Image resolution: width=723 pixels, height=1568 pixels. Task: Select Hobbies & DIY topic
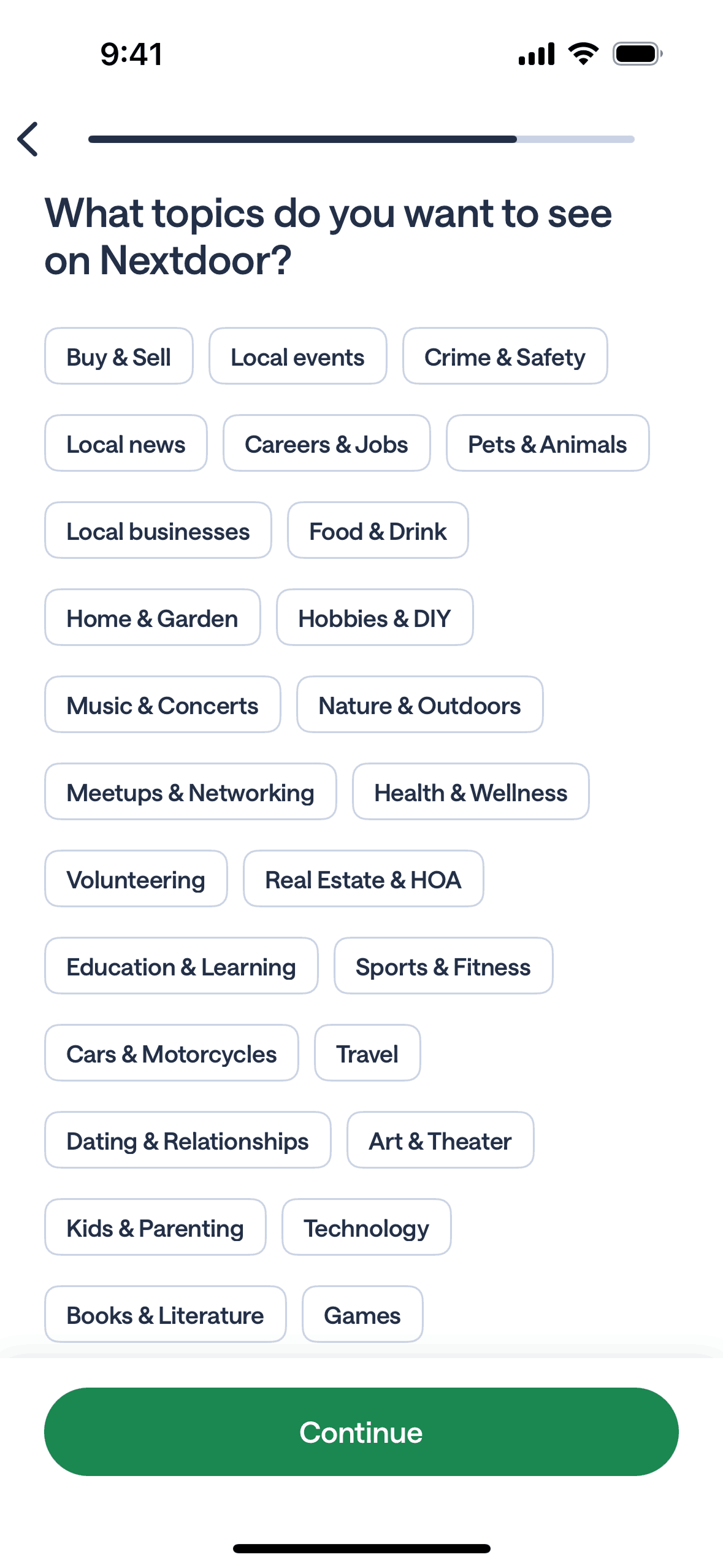pyautogui.click(x=374, y=618)
